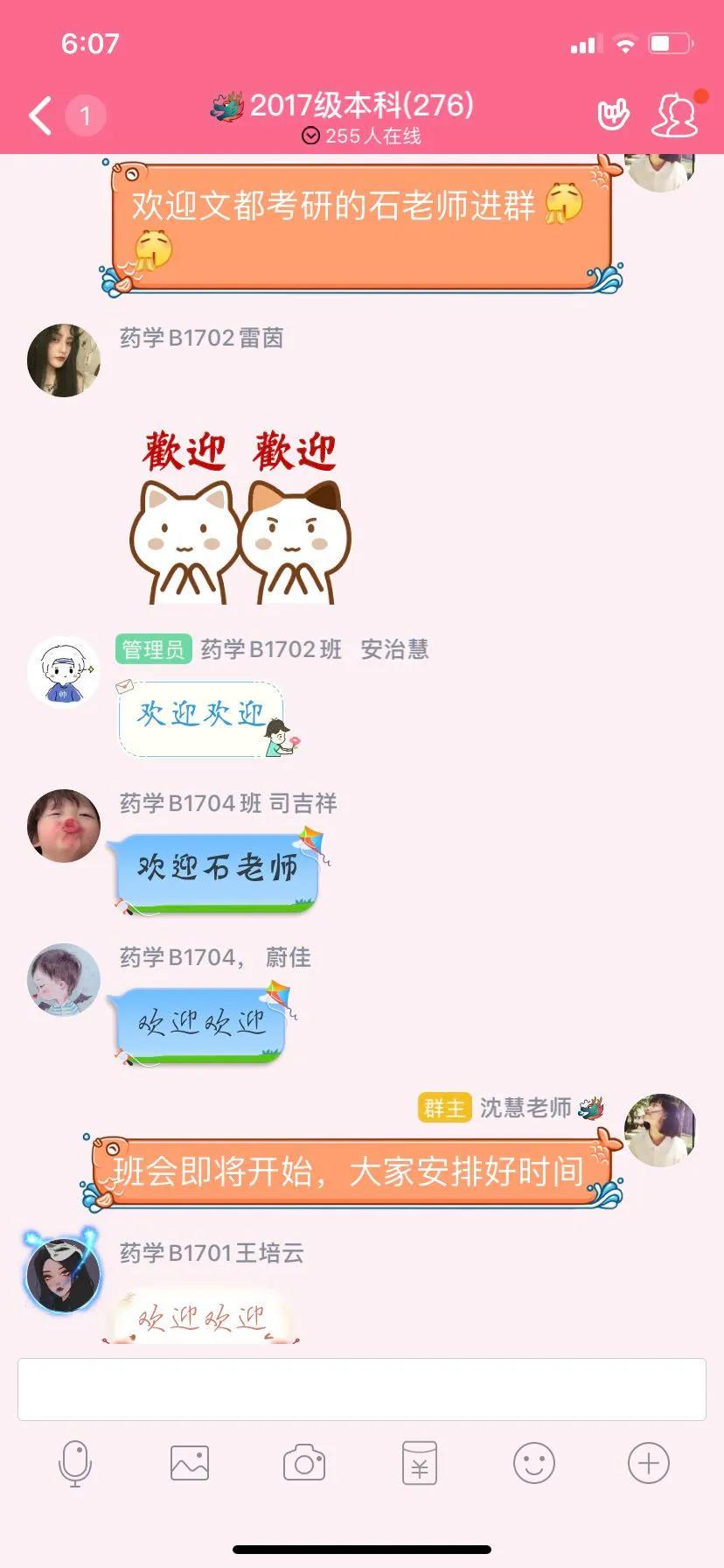Open the 歡迎 cat sticker from 雷茵
Viewport: 724px width, 1568px height.
pos(240,516)
